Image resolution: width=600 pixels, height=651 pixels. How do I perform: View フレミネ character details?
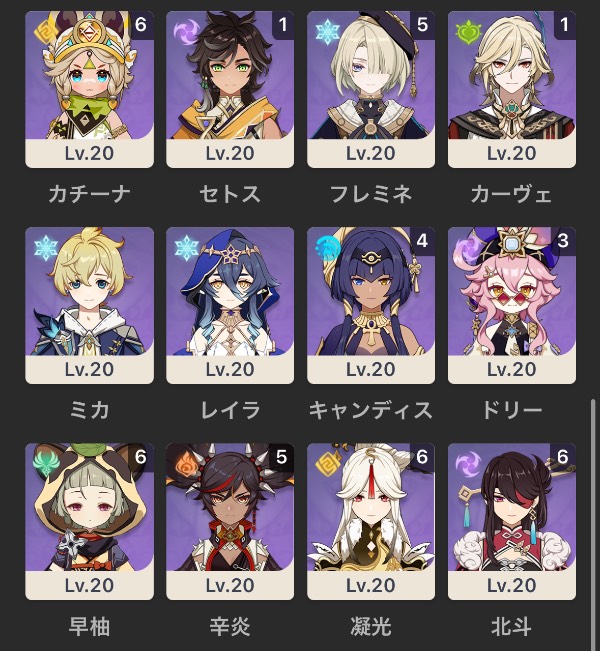[x=371, y=88]
